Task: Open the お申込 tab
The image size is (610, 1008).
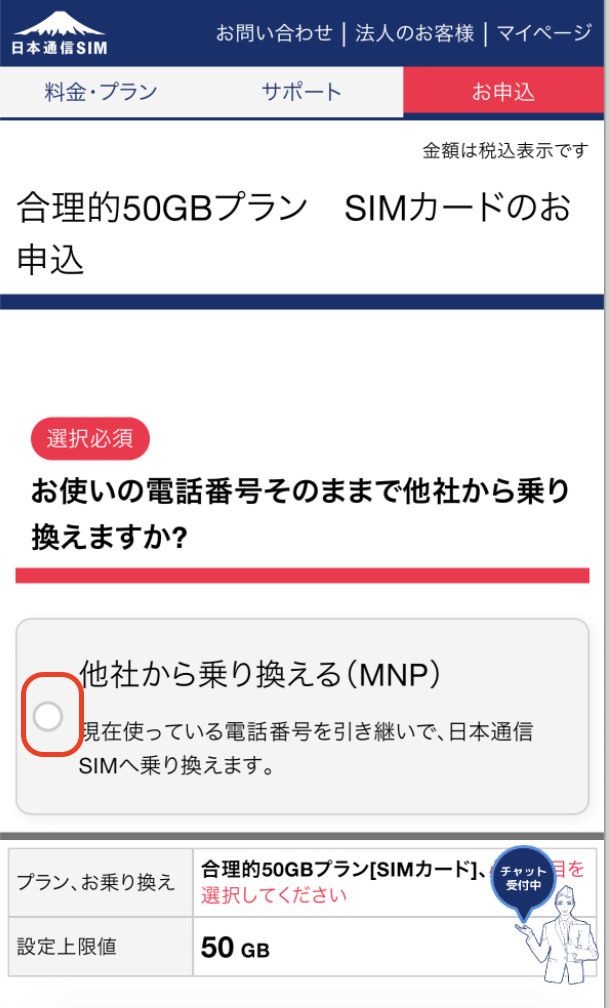Action: click(503, 92)
